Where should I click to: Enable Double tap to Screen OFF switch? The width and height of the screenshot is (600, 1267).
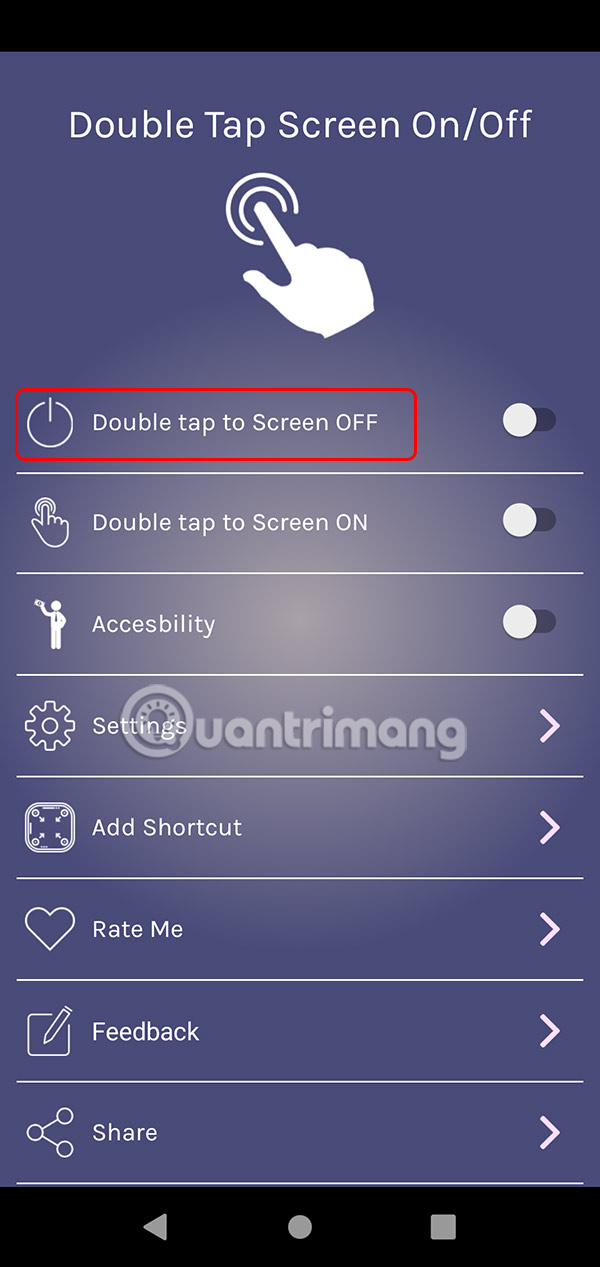click(x=528, y=421)
